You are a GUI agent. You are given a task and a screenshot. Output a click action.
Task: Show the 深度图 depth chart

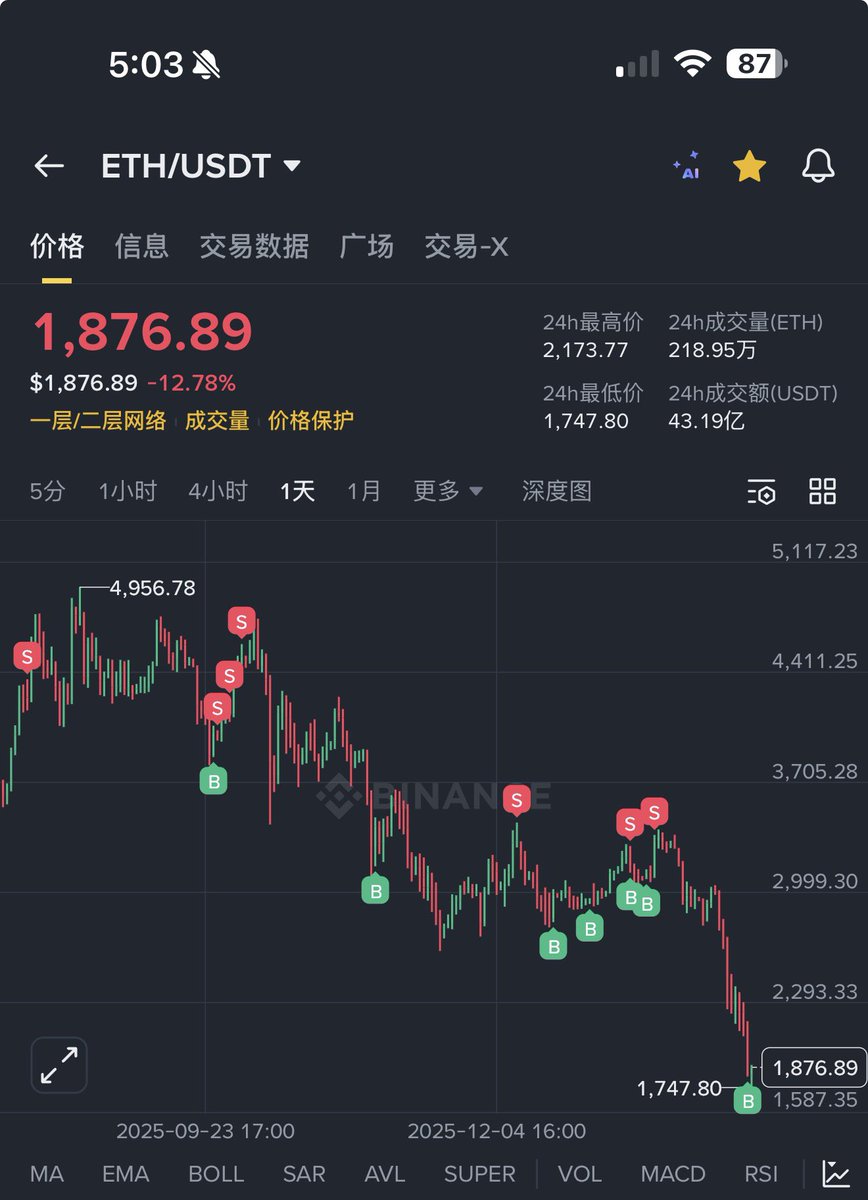pyautogui.click(x=557, y=491)
